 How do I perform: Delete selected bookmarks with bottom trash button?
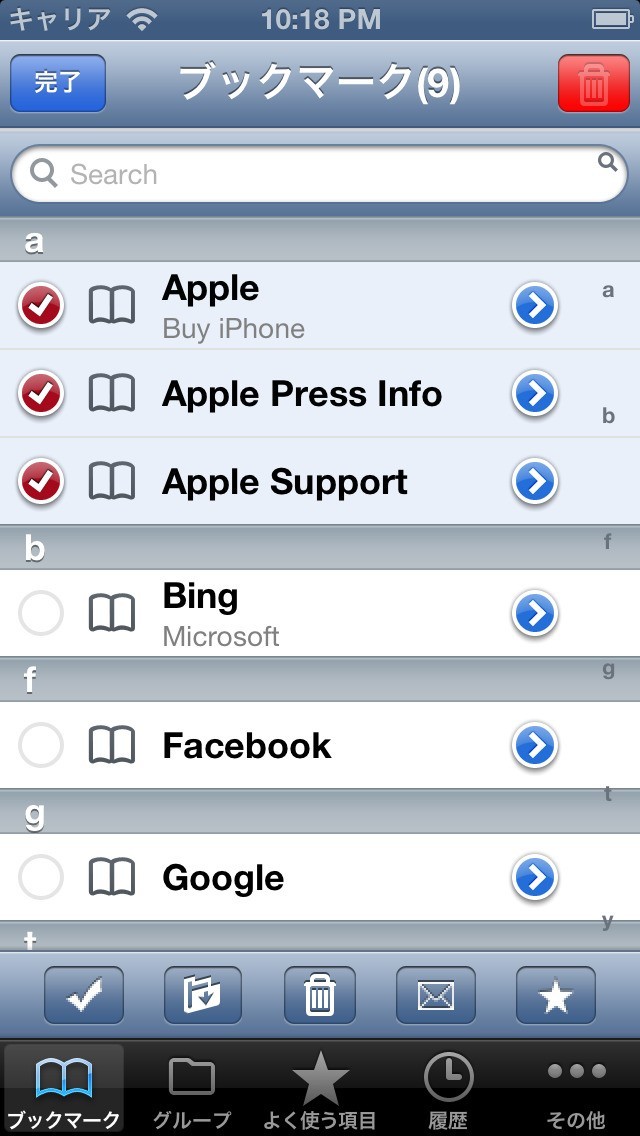320,995
